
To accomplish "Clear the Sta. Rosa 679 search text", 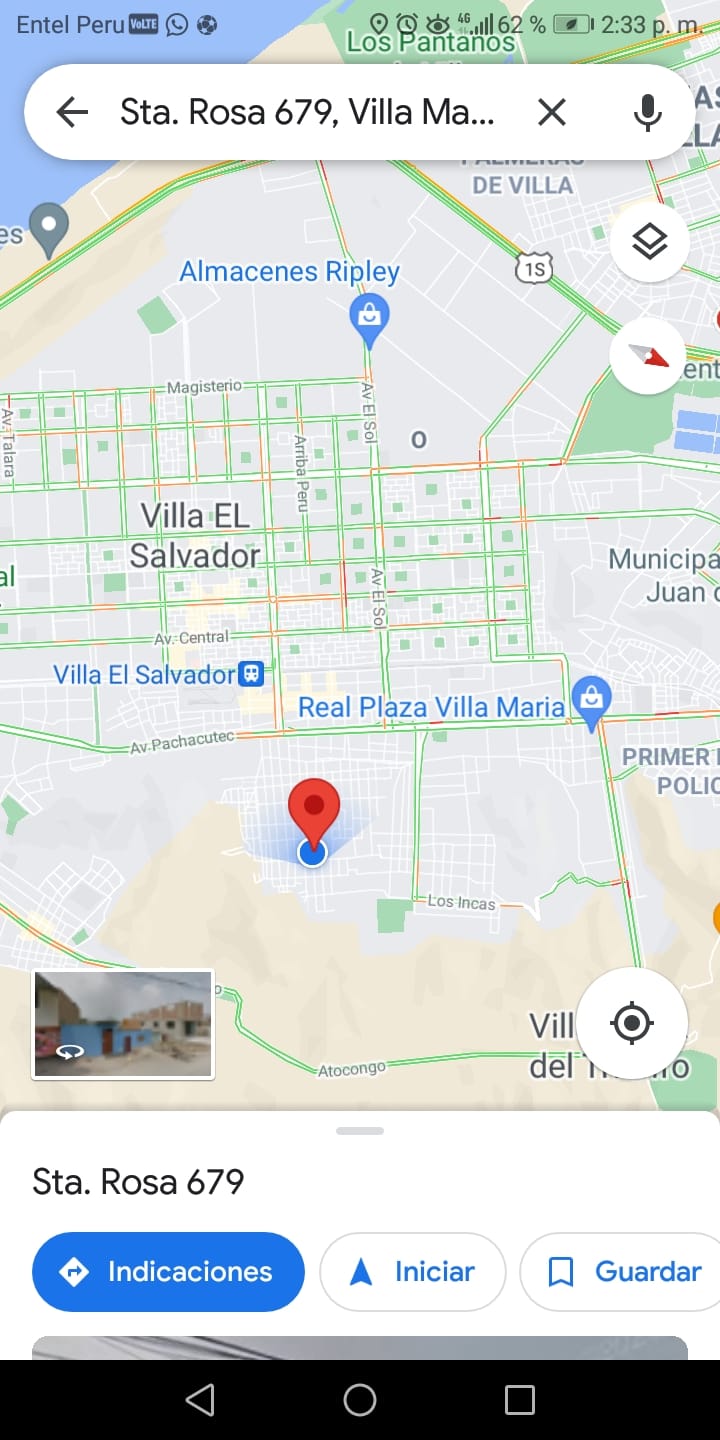I will [x=552, y=112].
